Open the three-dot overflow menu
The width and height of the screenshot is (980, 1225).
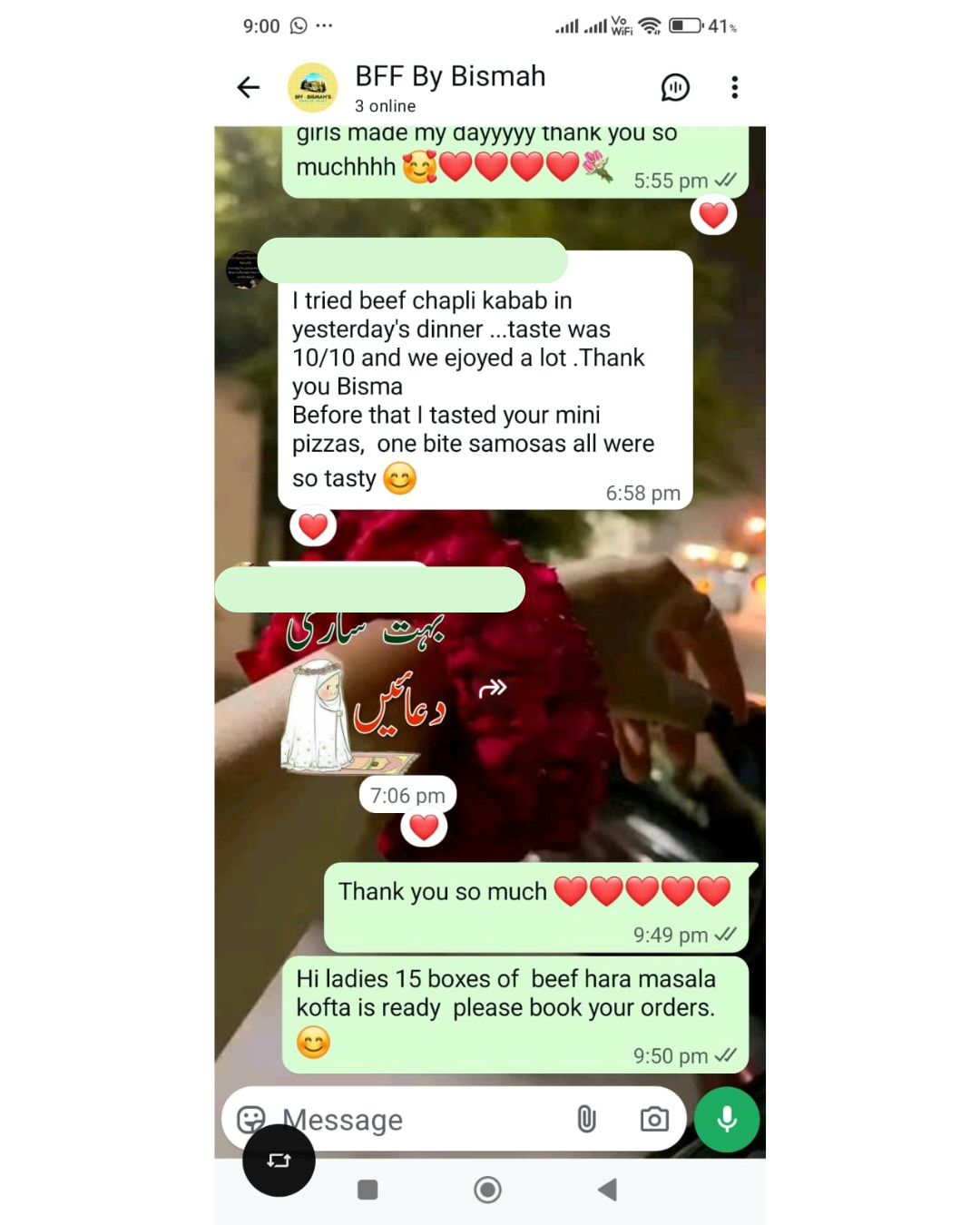click(734, 87)
